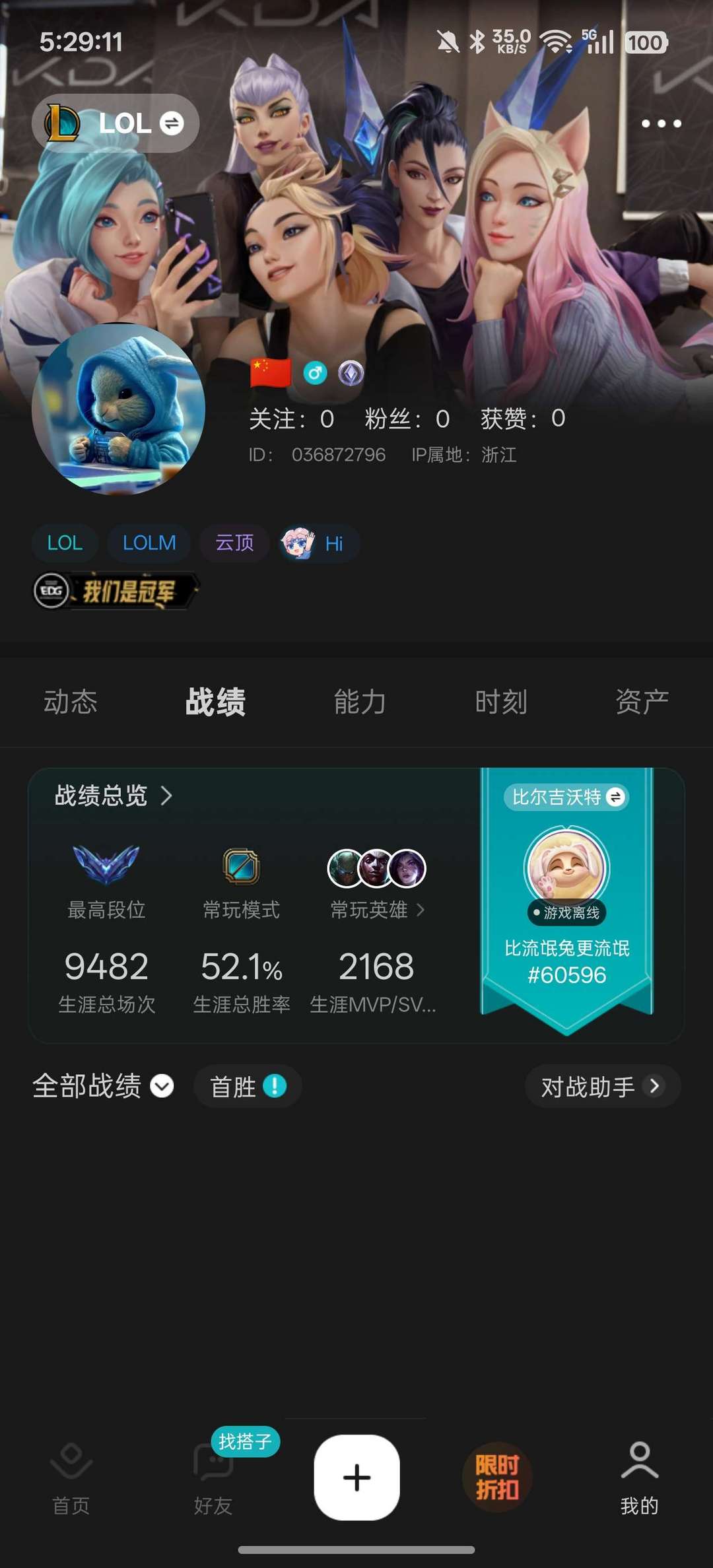
Task: Switch to the 资产 tab
Action: coord(642,702)
